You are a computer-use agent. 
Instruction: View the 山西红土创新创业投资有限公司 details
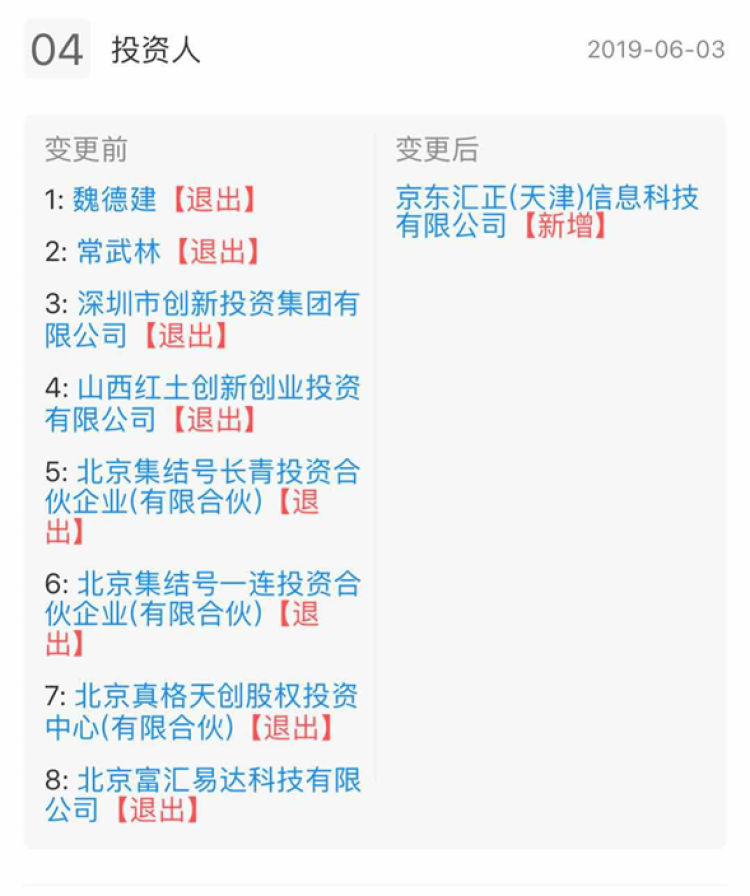[218, 388]
